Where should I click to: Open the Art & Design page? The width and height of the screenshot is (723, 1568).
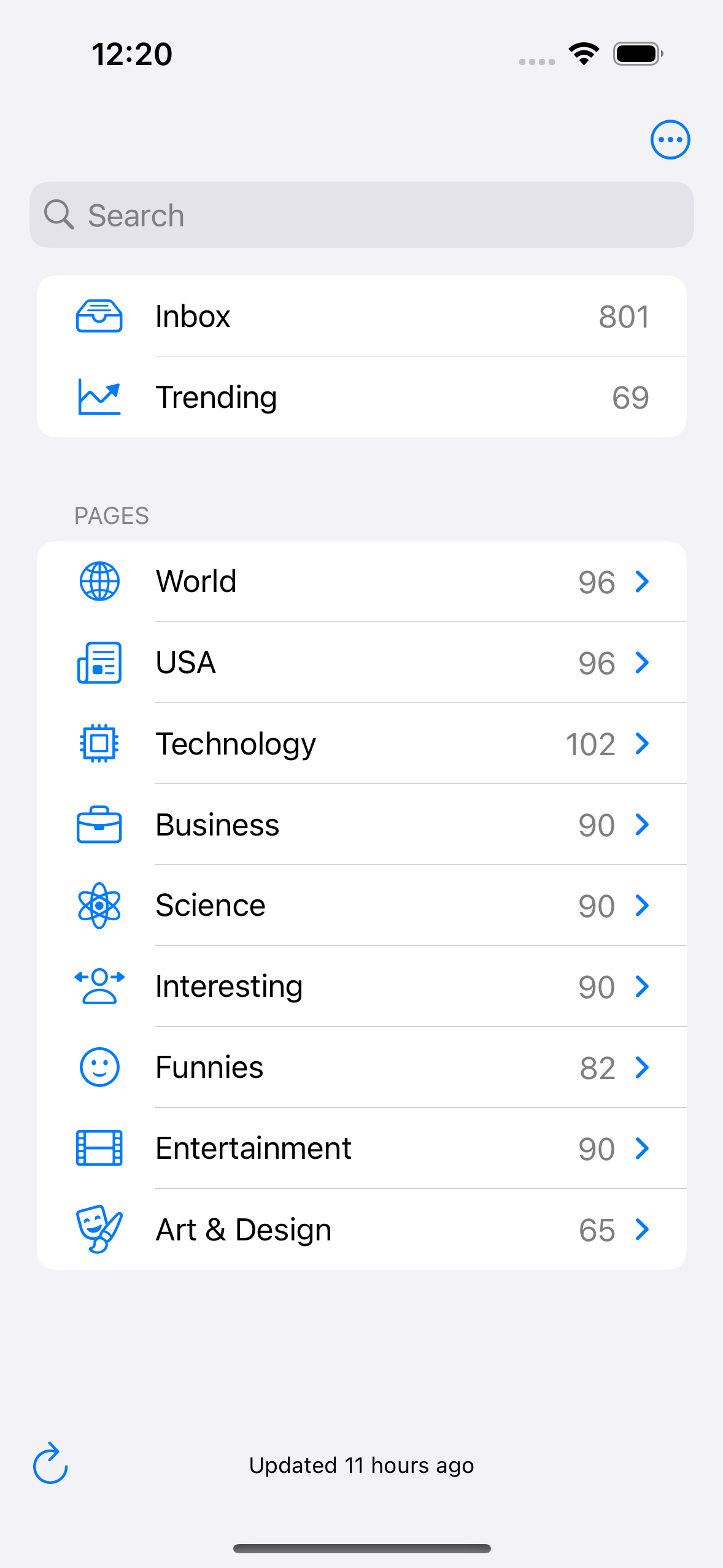pyautogui.click(x=361, y=1229)
